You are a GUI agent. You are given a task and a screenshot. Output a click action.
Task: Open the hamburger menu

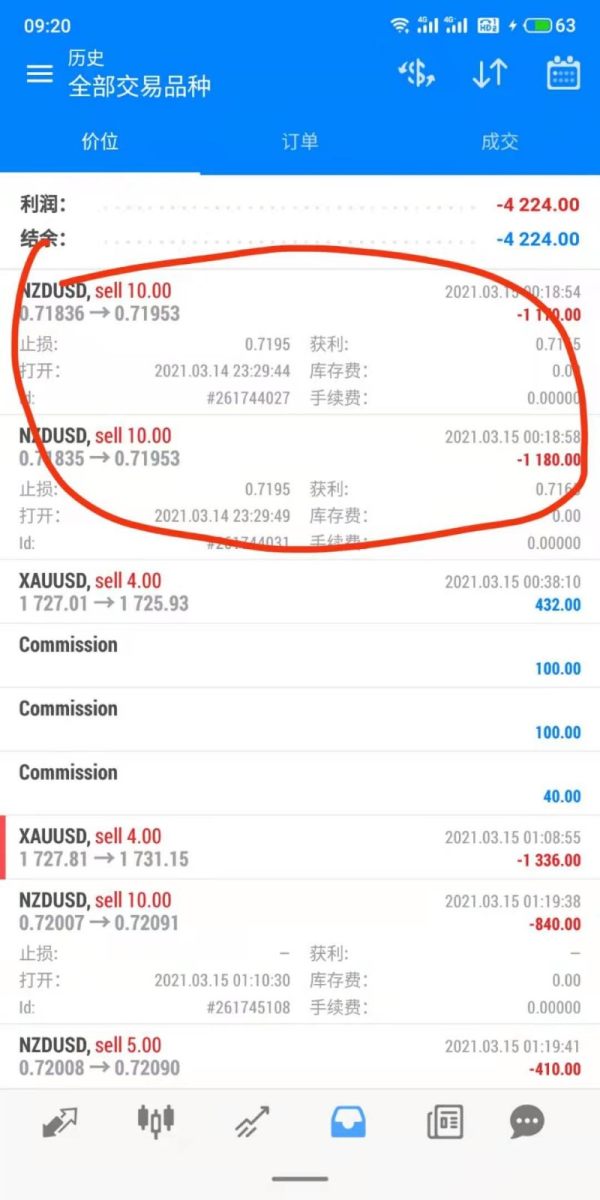point(39,74)
